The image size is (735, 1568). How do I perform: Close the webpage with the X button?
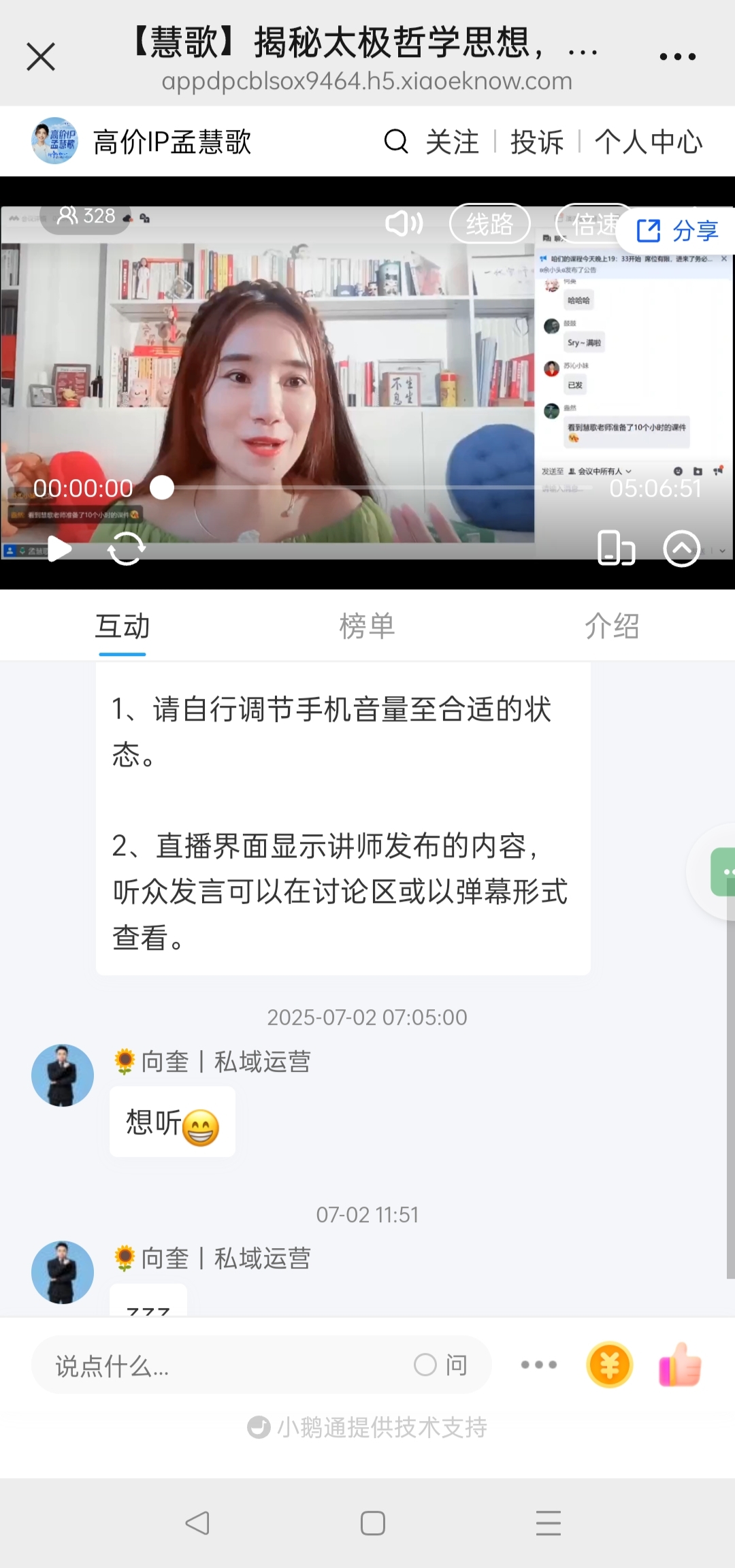(41, 56)
